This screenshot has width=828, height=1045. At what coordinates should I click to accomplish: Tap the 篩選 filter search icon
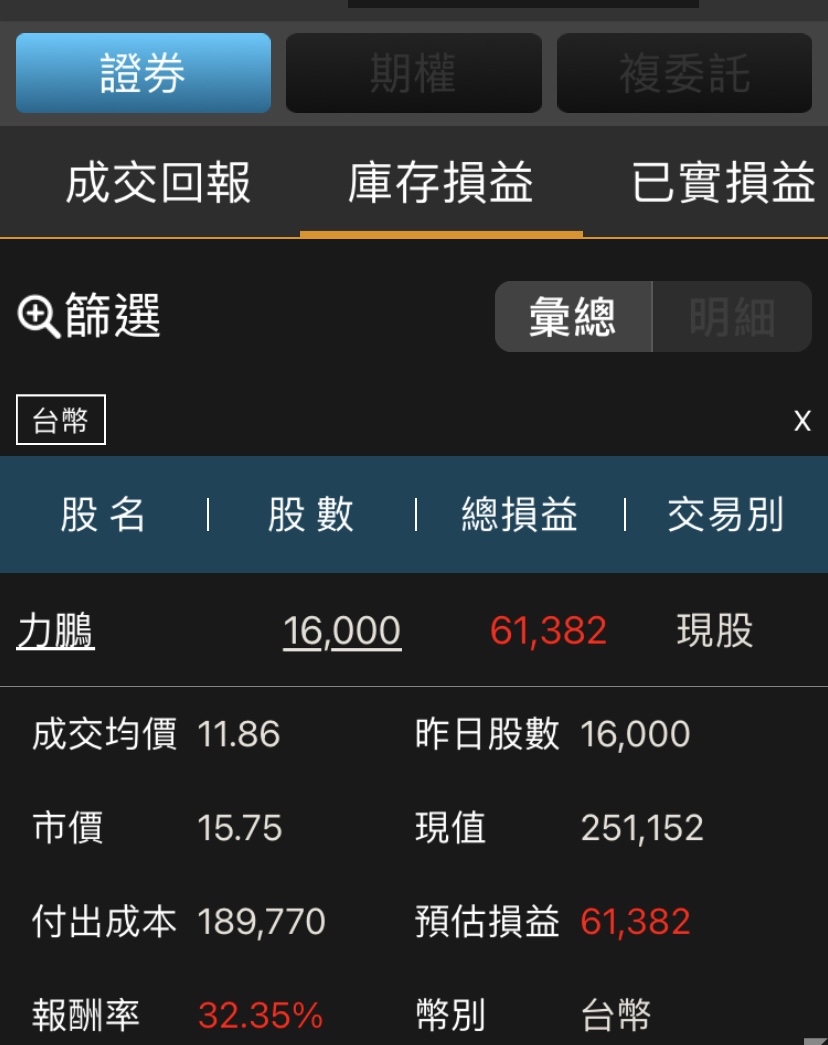pyautogui.click(x=39, y=317)
